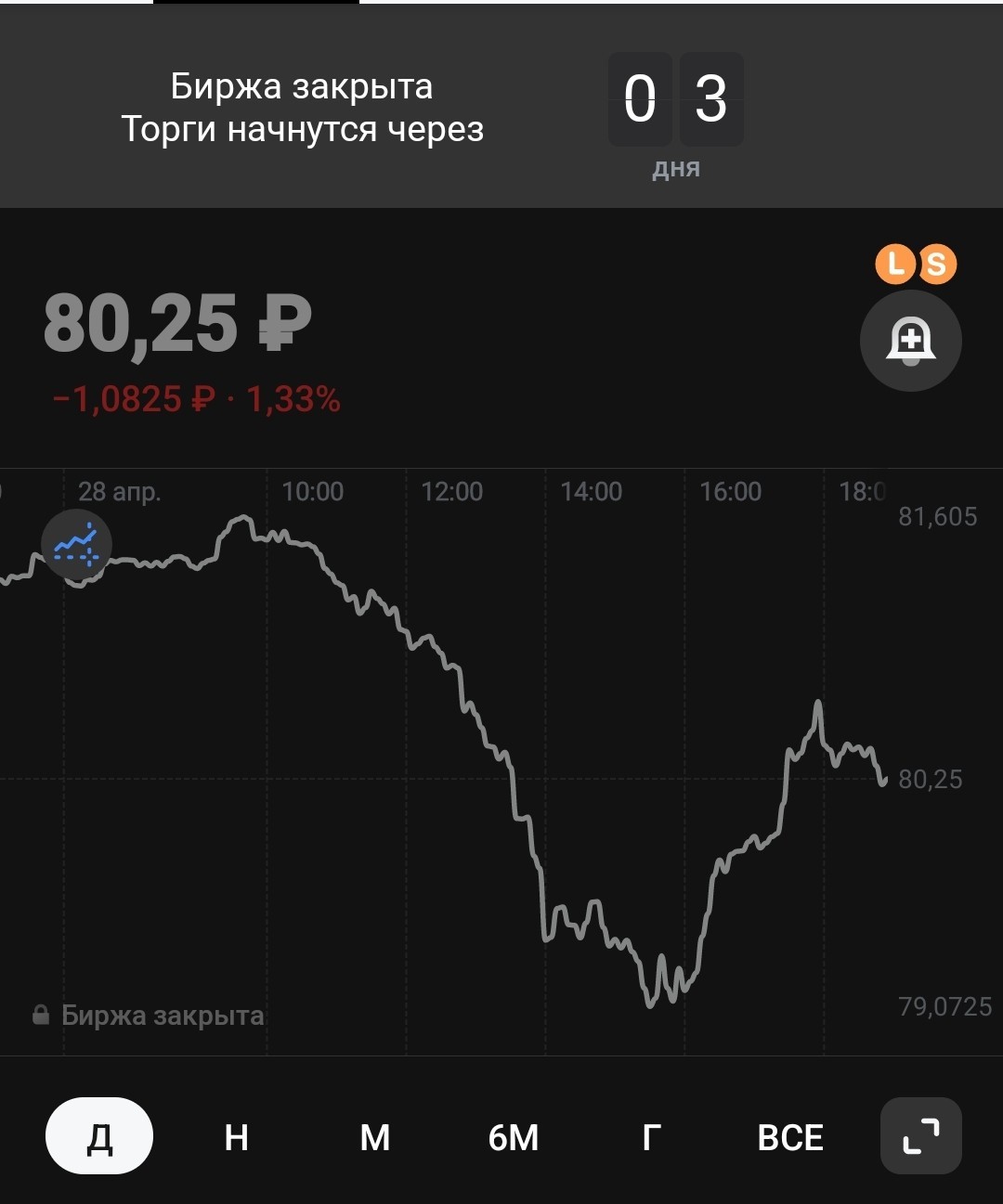Expand the chart to full screen
The width and height of the screenshot is (1003, 1204).
click(x=920, y=1136)
